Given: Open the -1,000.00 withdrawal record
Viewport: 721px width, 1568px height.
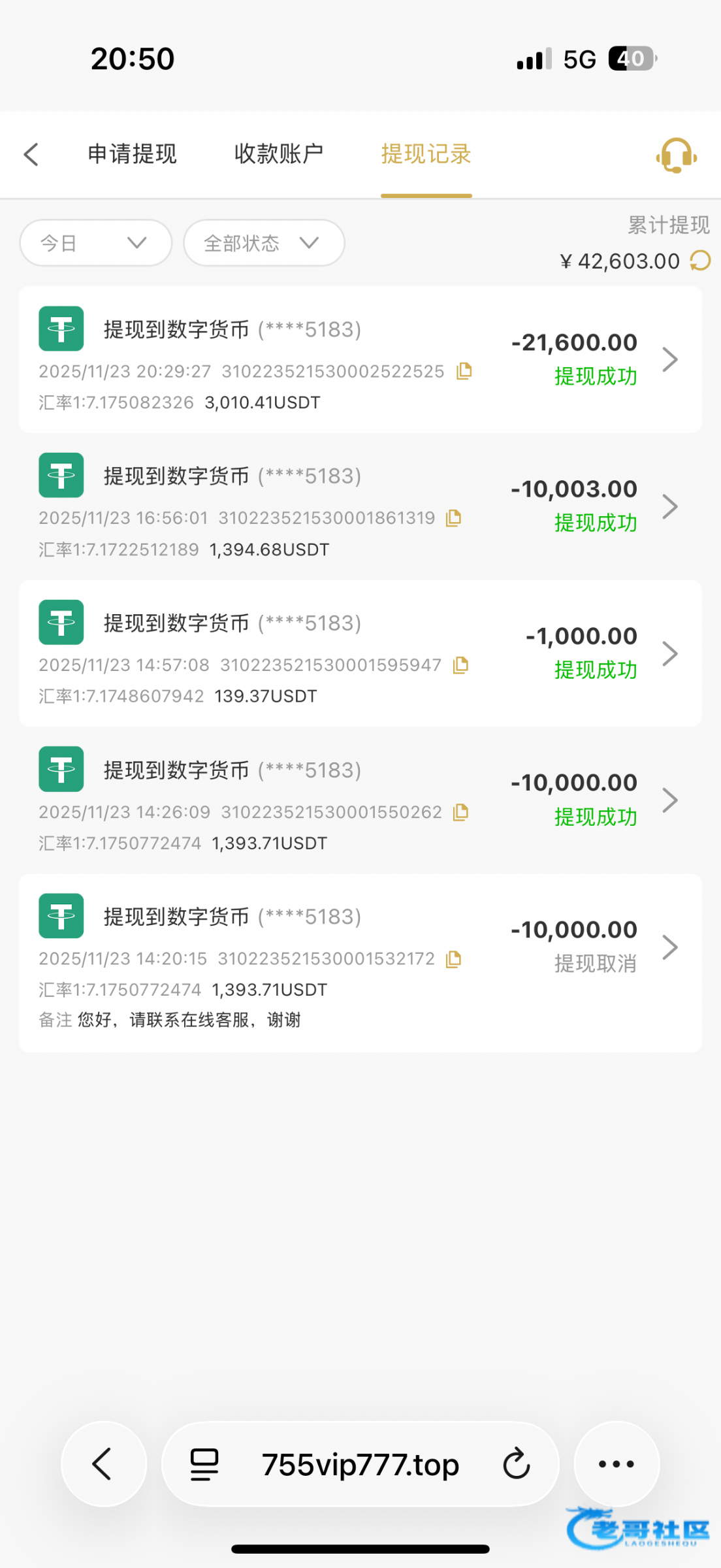Looking at the screenshot, I should coord(670,653).
